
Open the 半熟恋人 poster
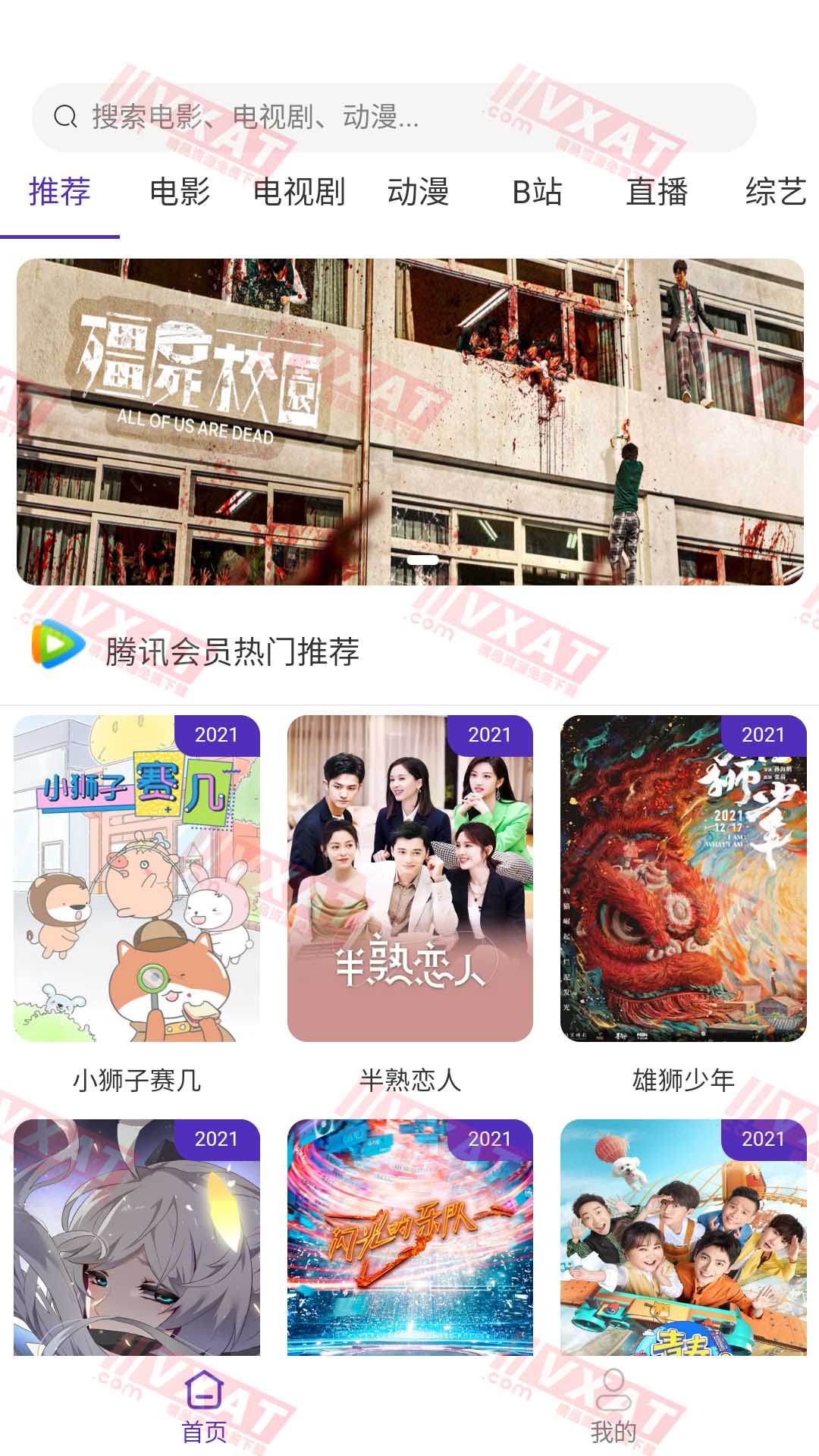[409, 880]
